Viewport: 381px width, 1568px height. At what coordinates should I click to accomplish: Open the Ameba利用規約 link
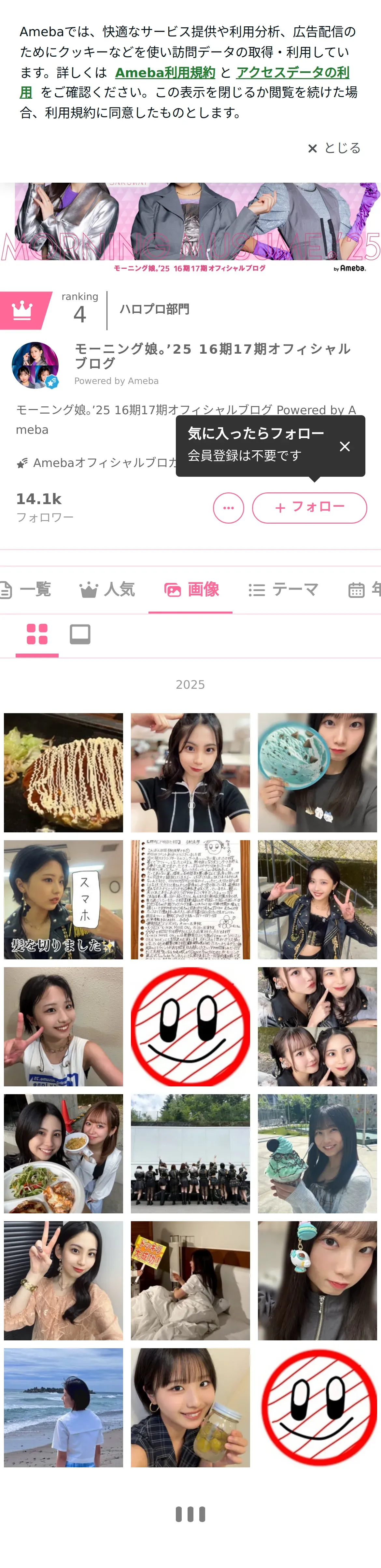(x=165, y=72)
